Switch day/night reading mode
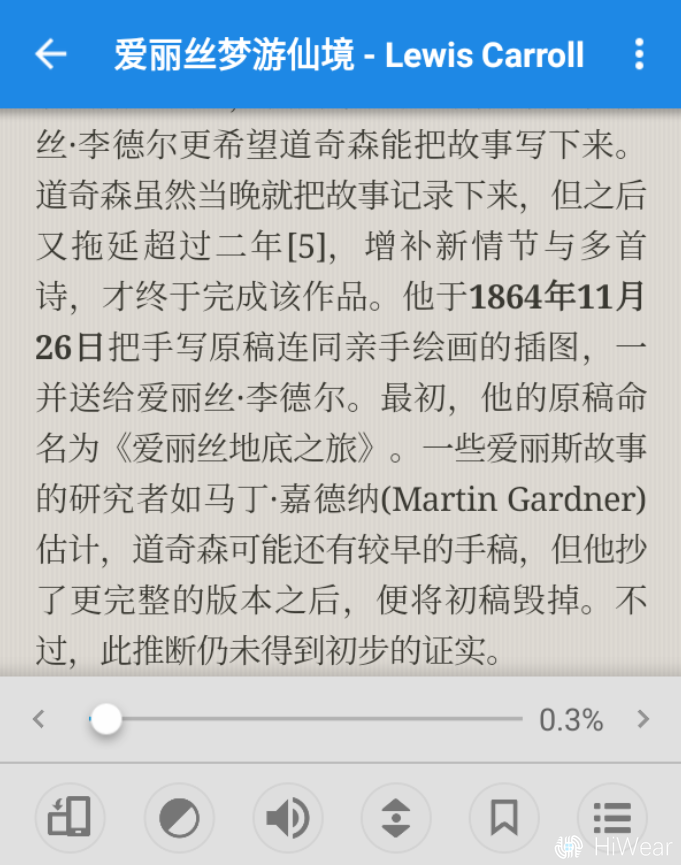 point(179,818)
